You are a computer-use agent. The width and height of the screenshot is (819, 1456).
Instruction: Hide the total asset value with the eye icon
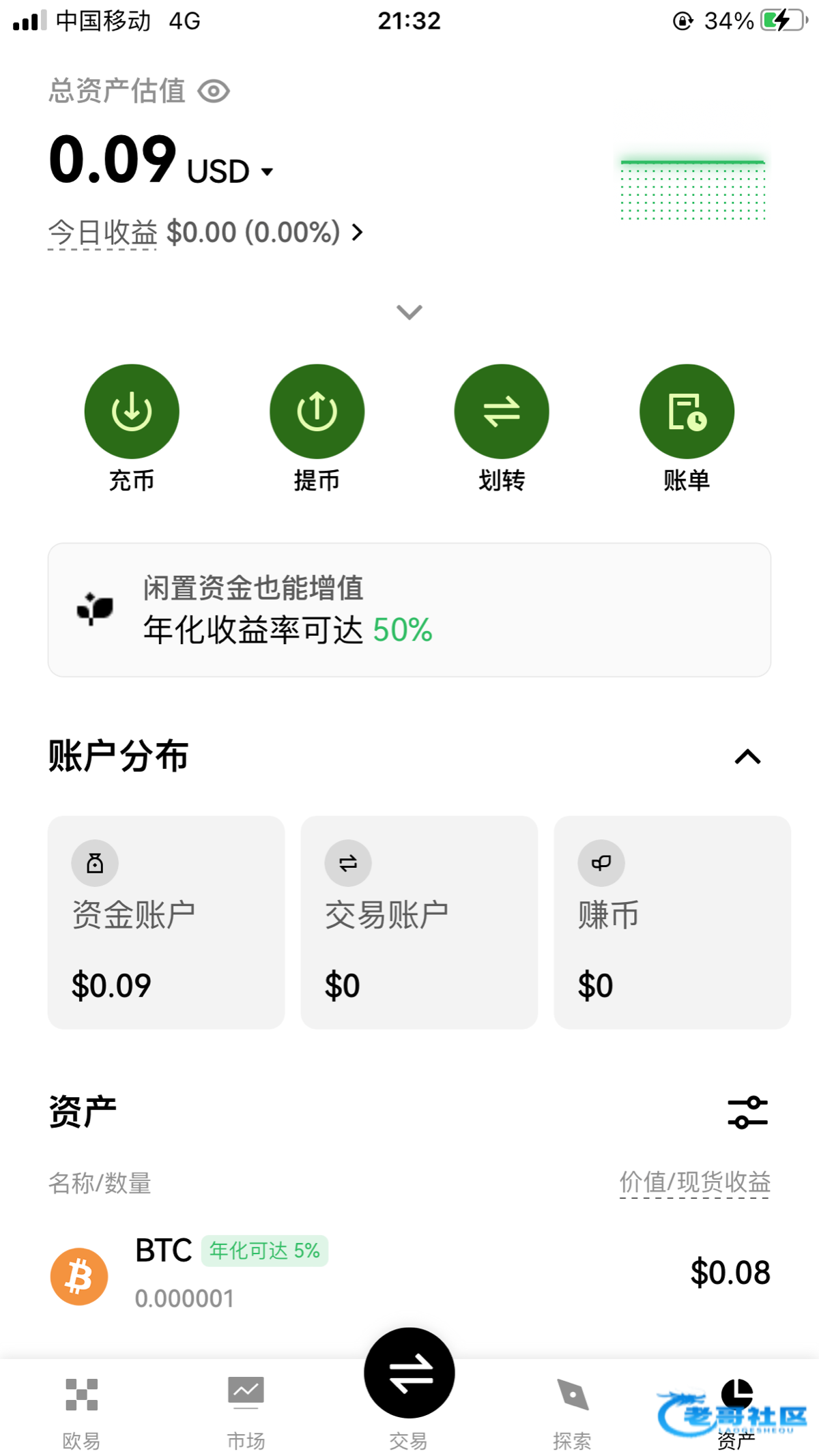(214, 91)
